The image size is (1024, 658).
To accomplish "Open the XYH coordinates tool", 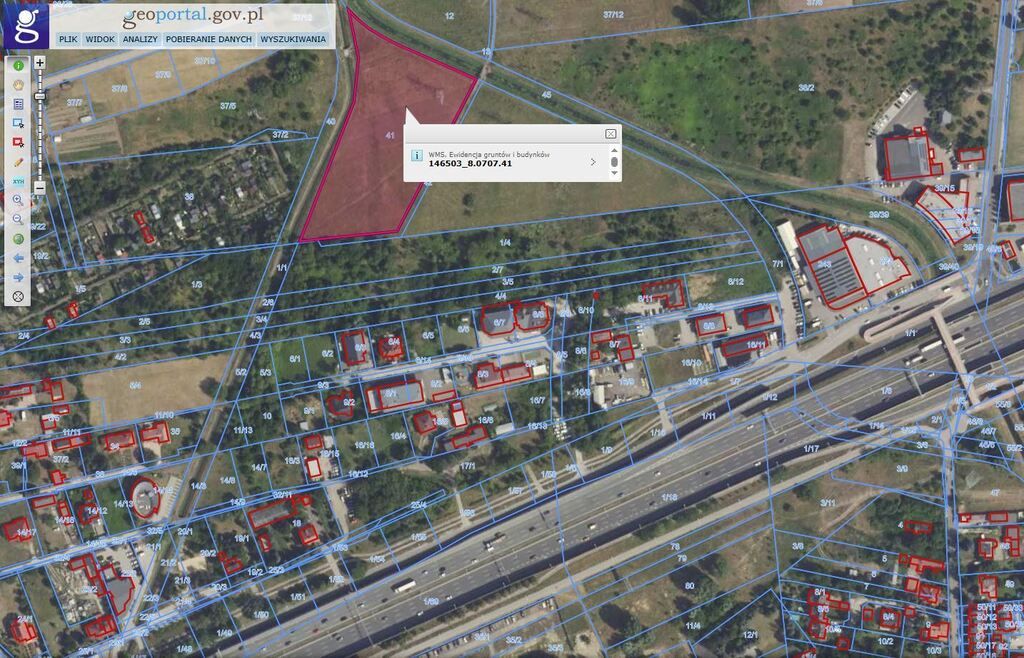I will (18, 181).
